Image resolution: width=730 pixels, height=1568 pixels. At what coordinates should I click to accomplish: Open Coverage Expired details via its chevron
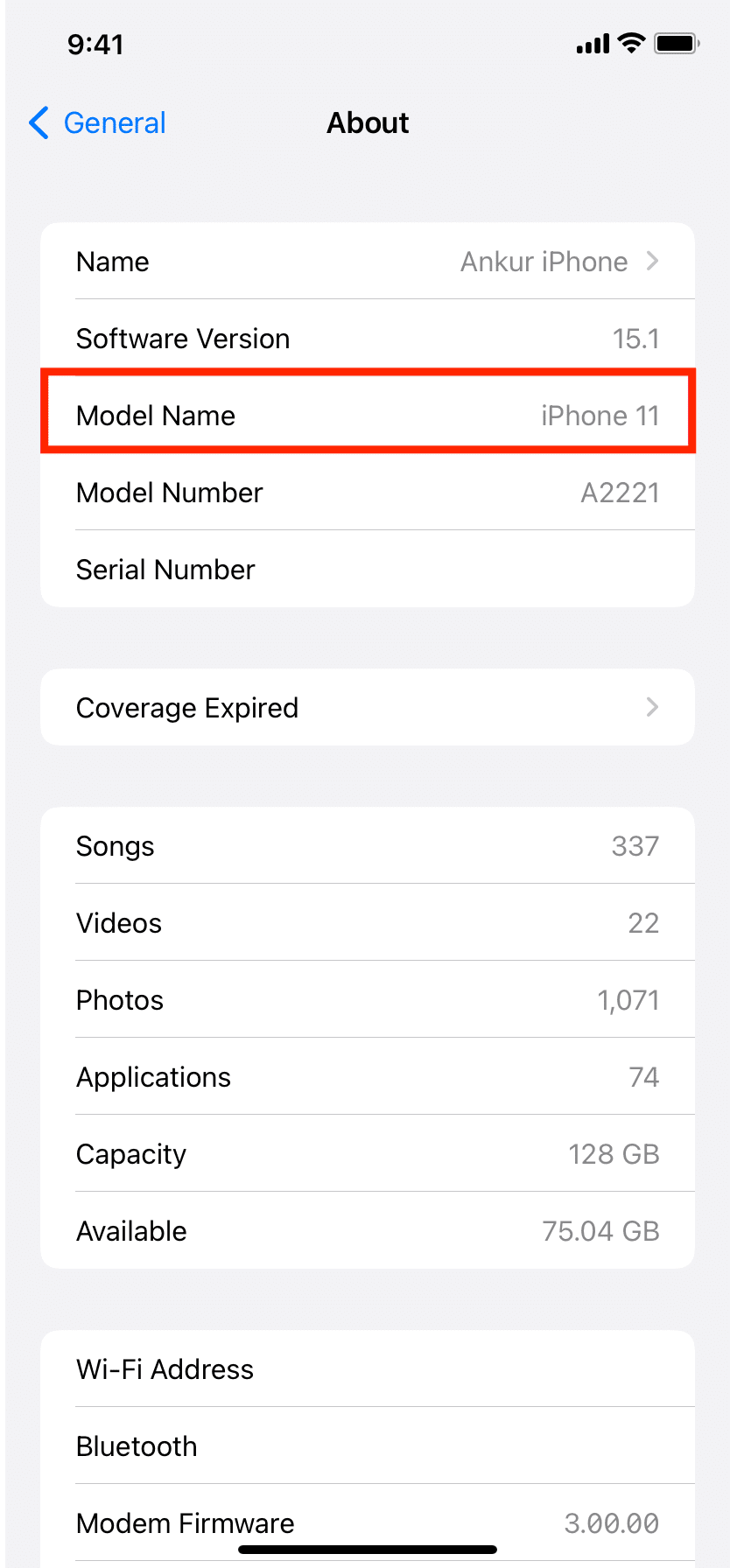pos(652,707)
